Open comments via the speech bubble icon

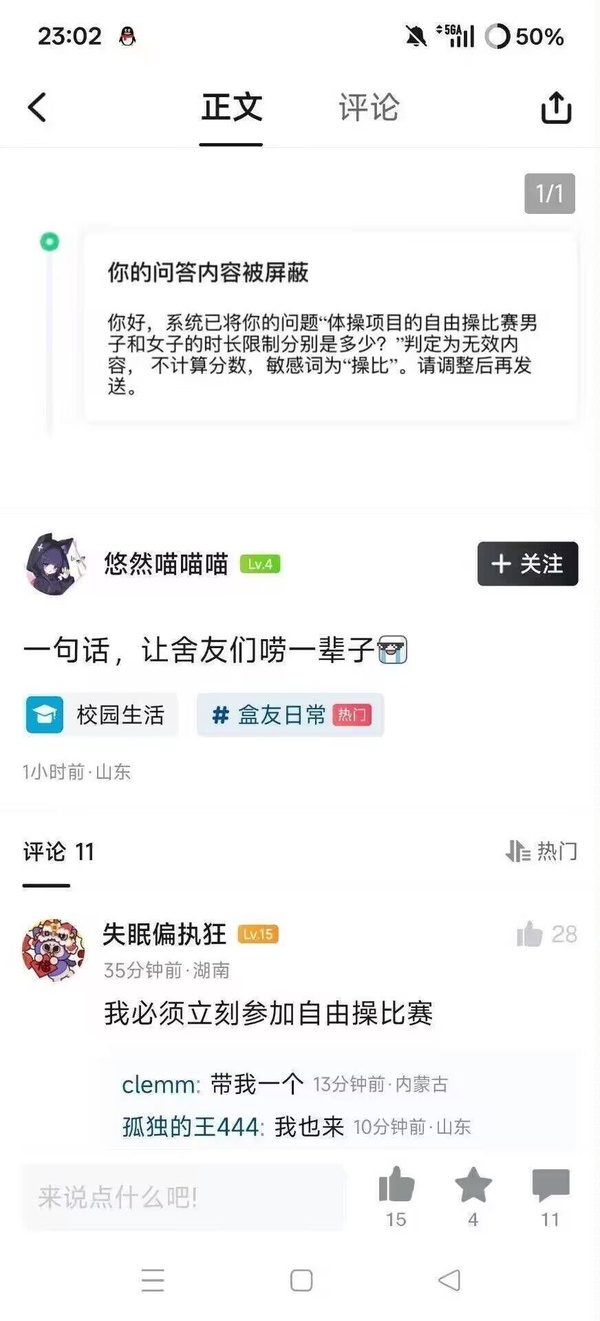[x=550, y=1187]
